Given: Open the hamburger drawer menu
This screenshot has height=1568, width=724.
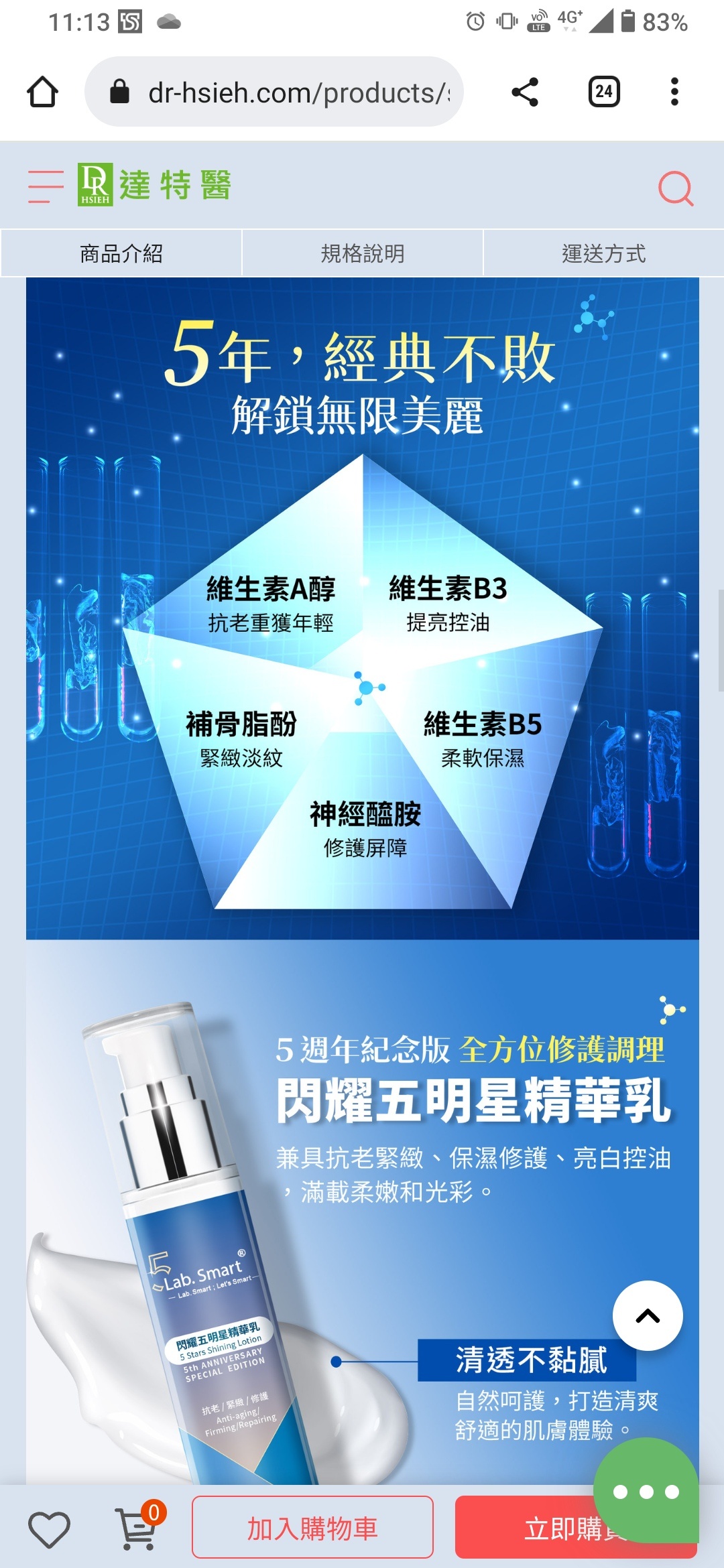Looking at the screenshot, I should (x=46, y=186).
